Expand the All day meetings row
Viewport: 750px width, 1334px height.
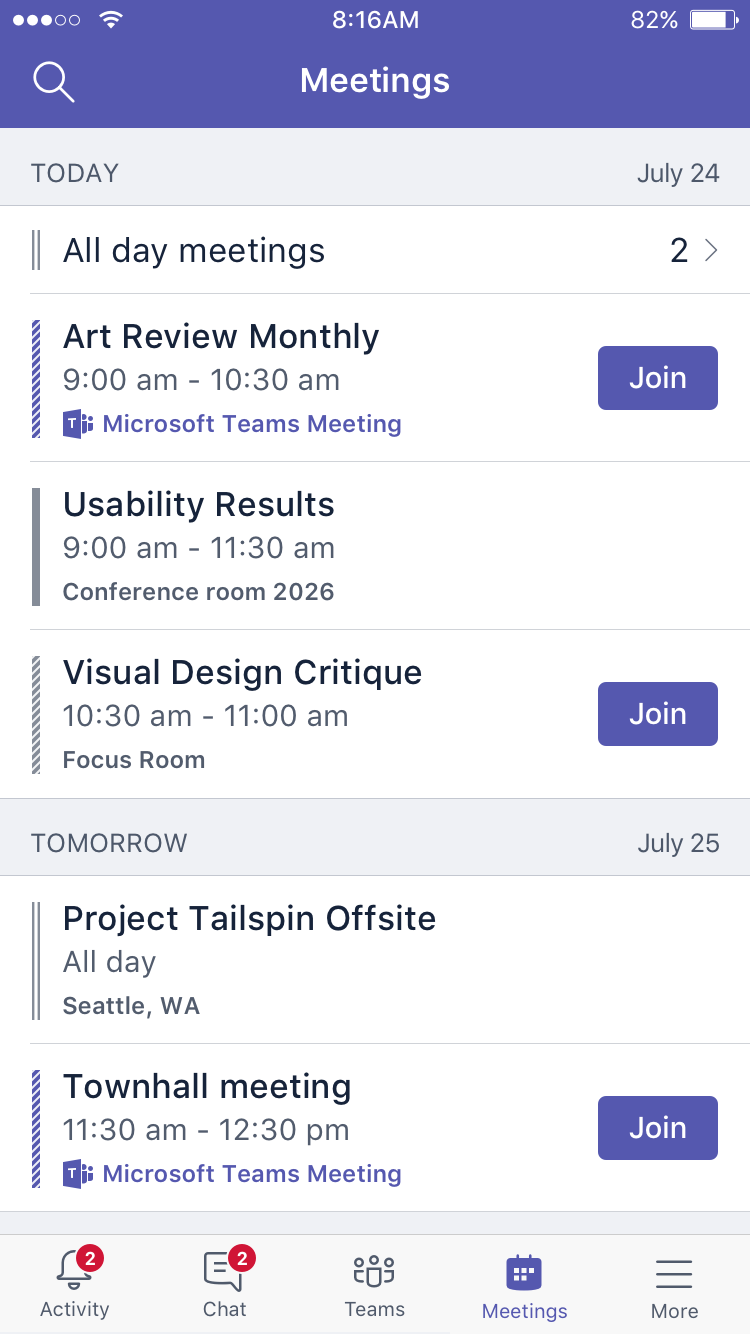coord(300,250)
